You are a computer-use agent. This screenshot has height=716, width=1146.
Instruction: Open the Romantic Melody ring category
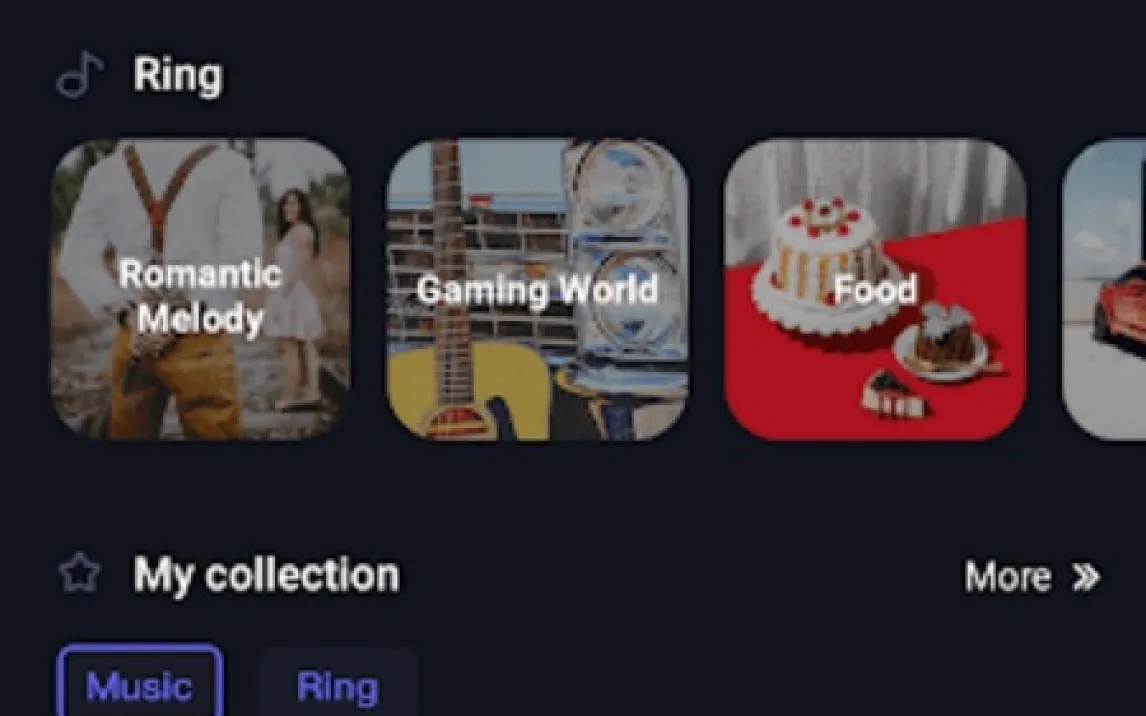(200, 290)
